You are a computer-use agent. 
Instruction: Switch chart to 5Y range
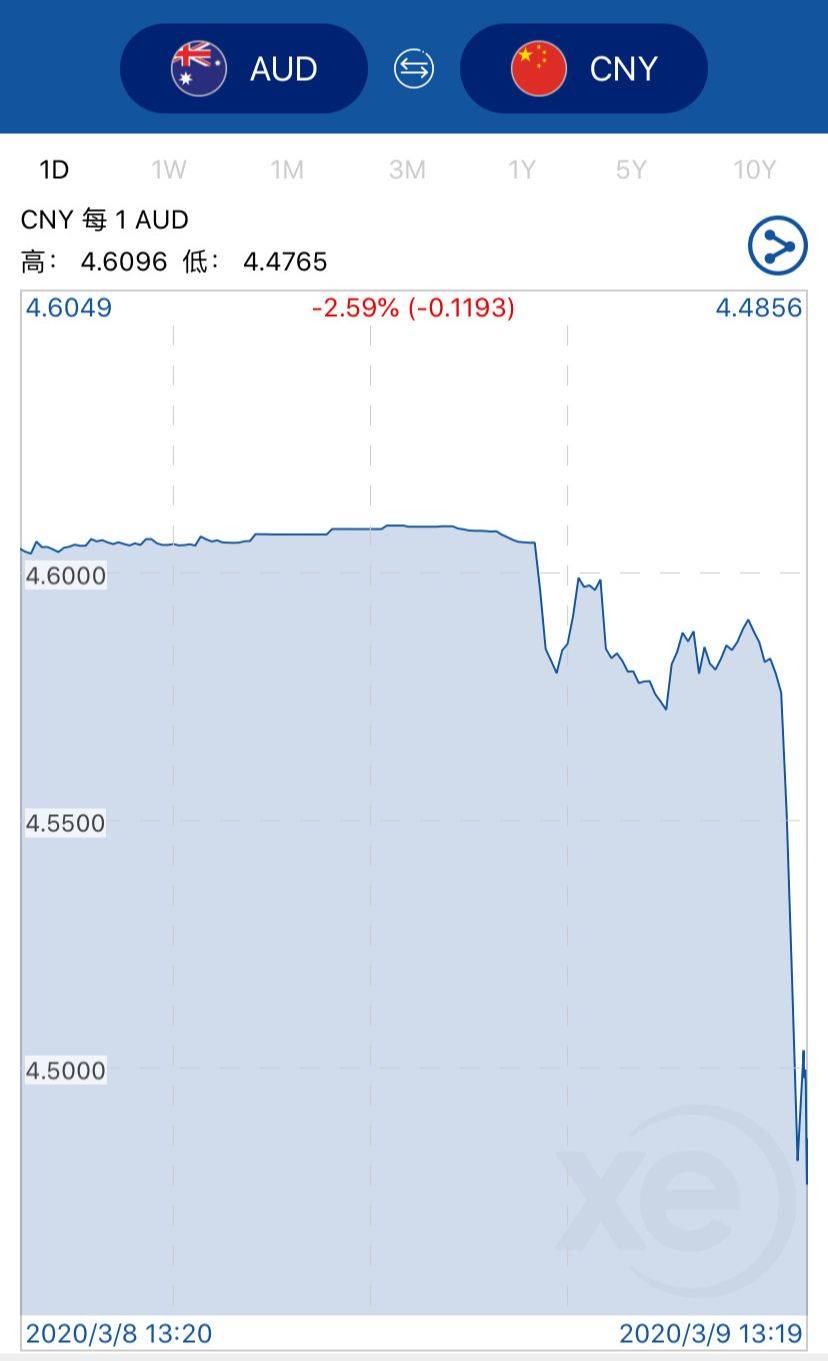pos(631,170)
